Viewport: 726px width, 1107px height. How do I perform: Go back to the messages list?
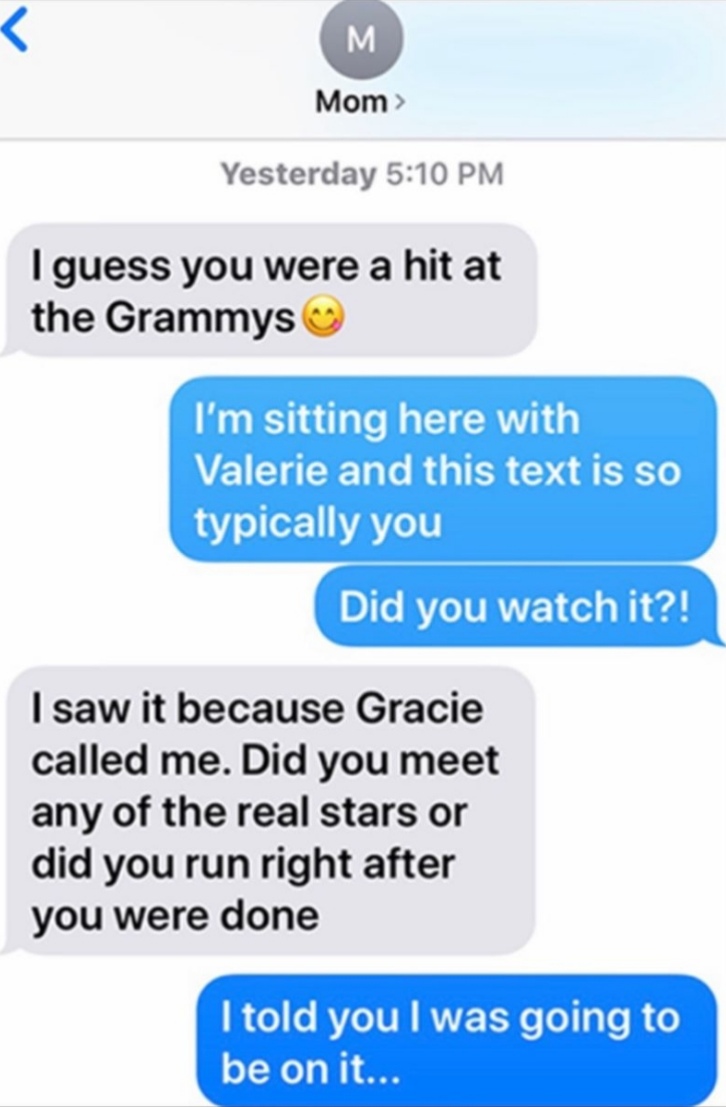[14, 32]
